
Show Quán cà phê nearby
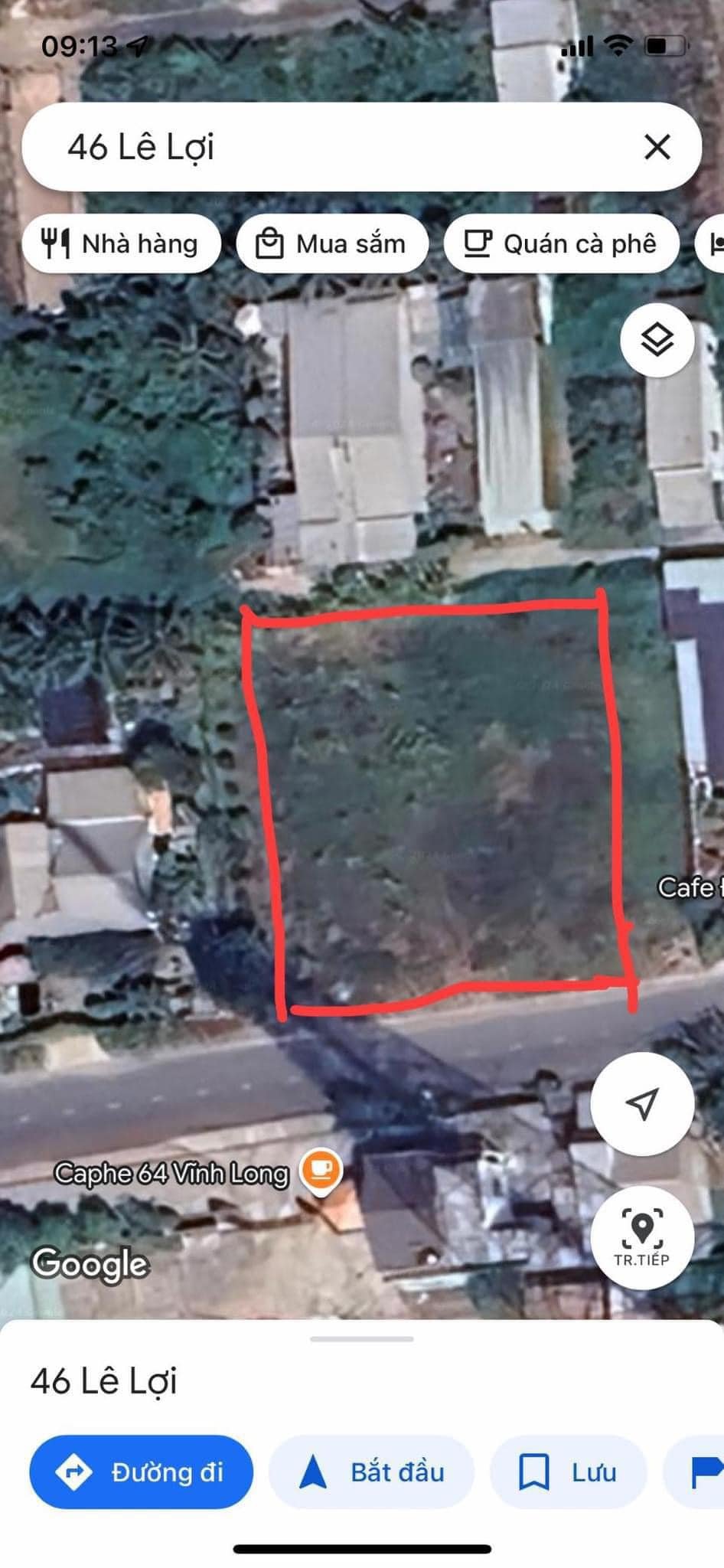(562, 244)
